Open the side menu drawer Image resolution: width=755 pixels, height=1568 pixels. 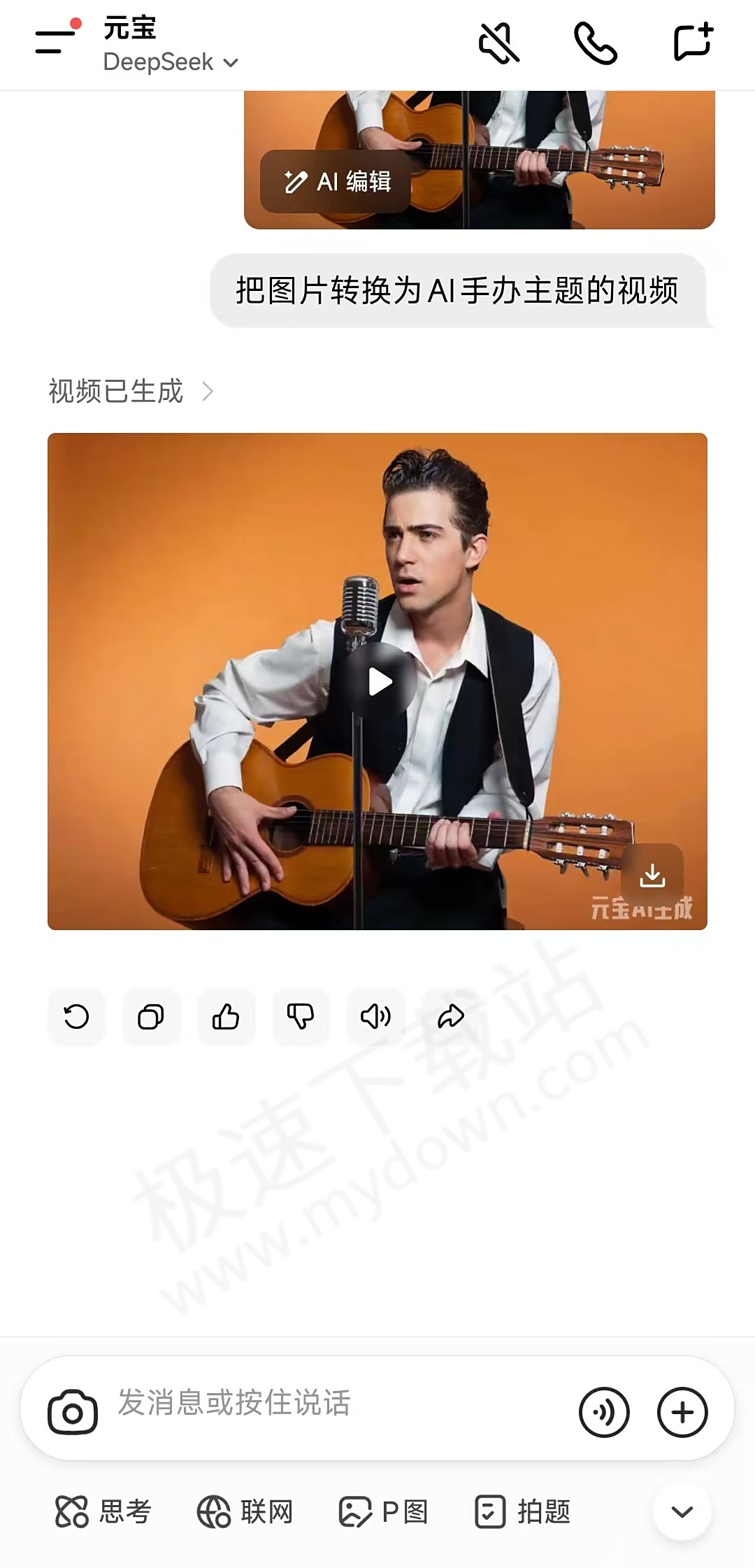[56, 41]
